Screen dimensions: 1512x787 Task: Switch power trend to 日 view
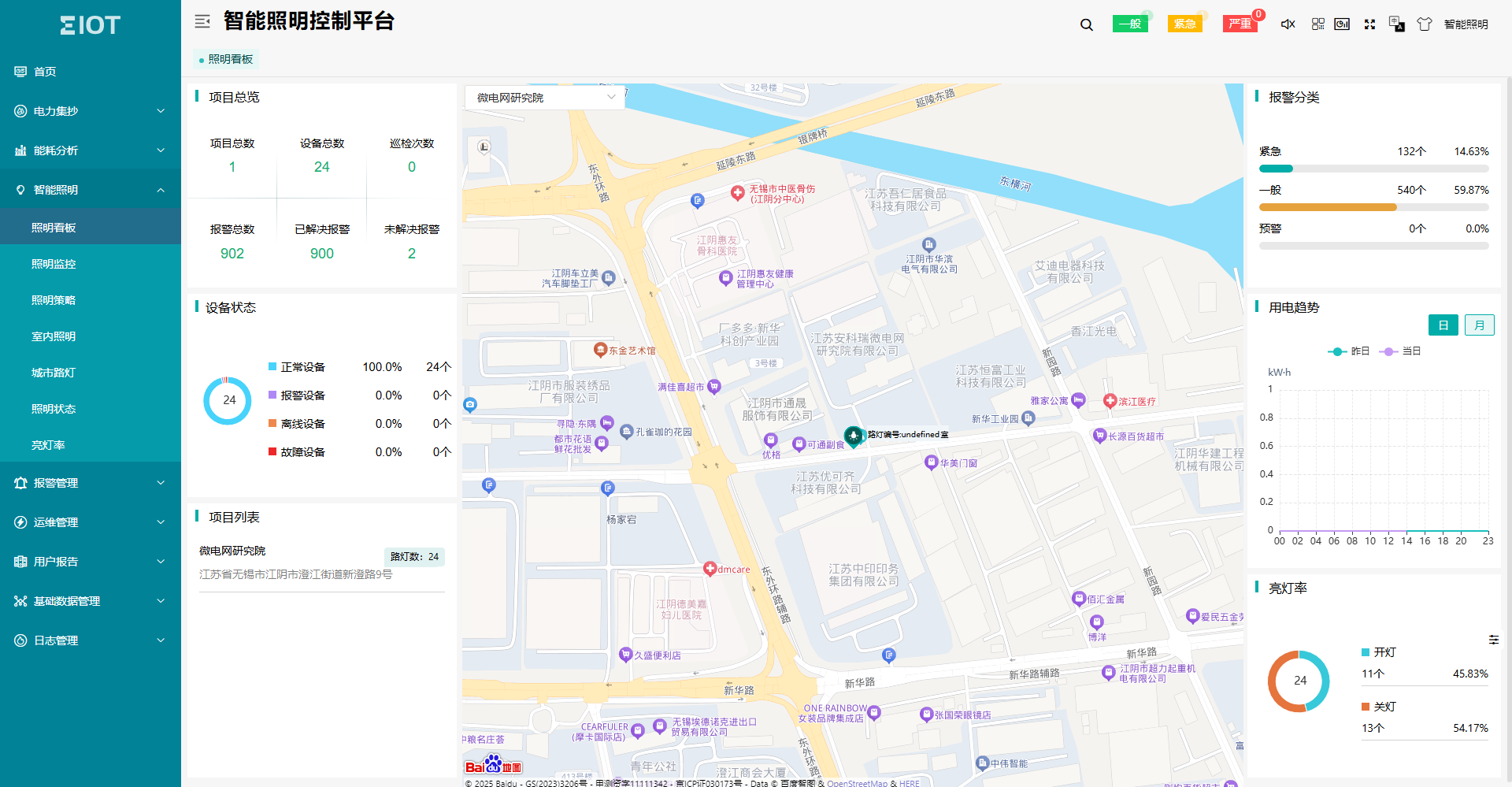point(1443,325)
